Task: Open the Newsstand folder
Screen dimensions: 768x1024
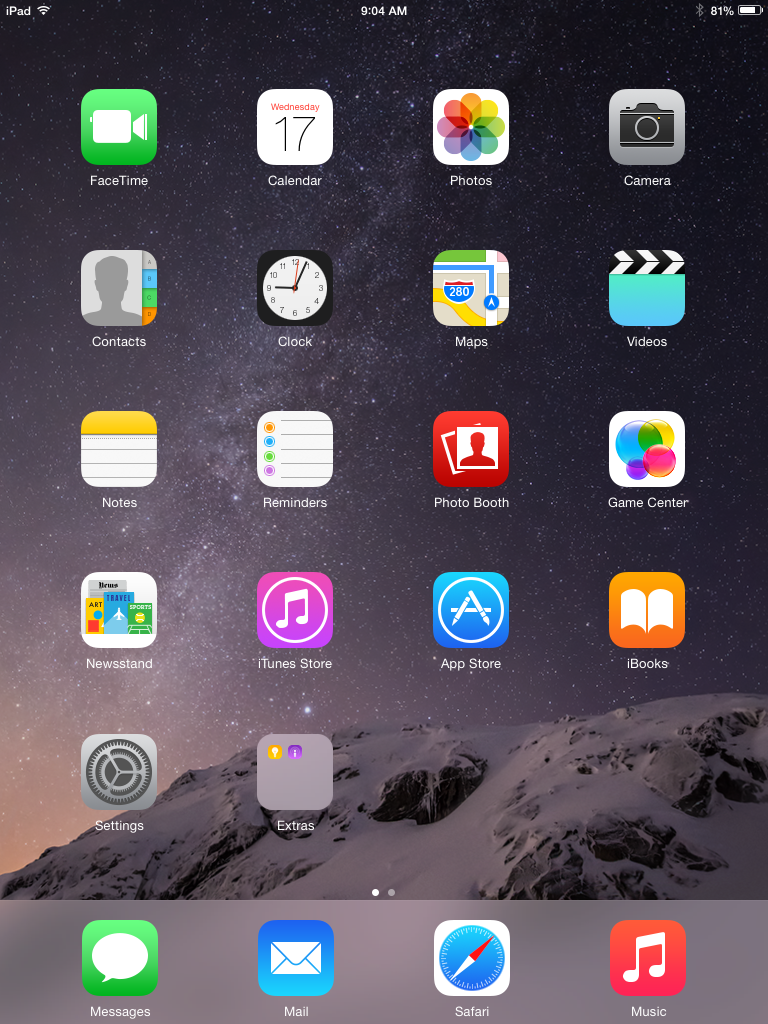Action: point(119,610)
